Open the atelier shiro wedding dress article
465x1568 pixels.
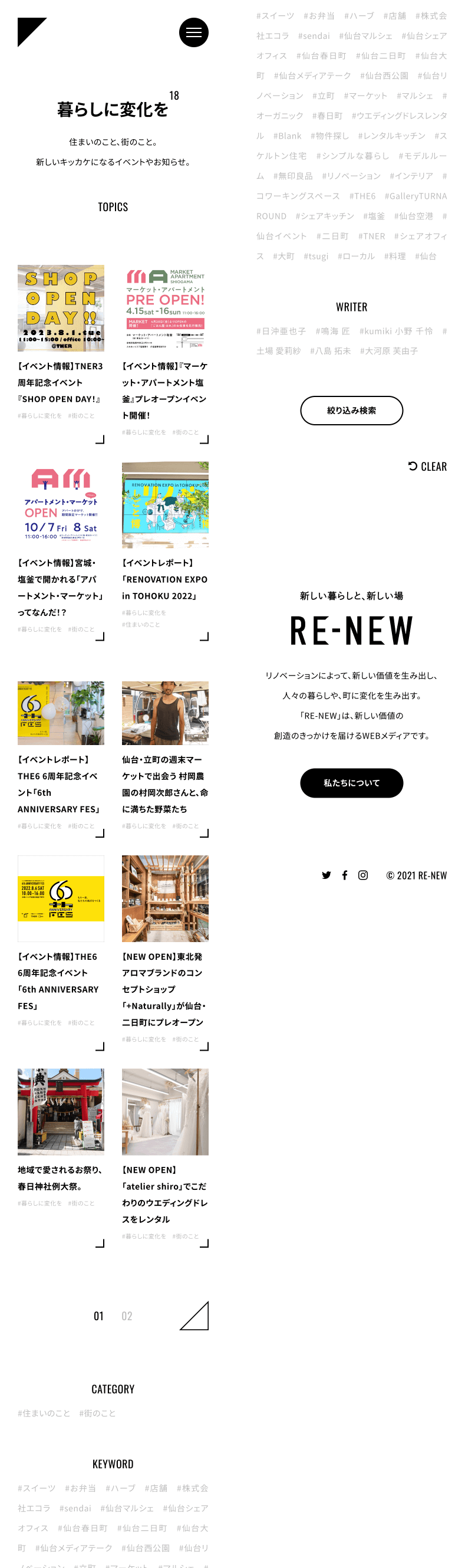(165, 1111)
